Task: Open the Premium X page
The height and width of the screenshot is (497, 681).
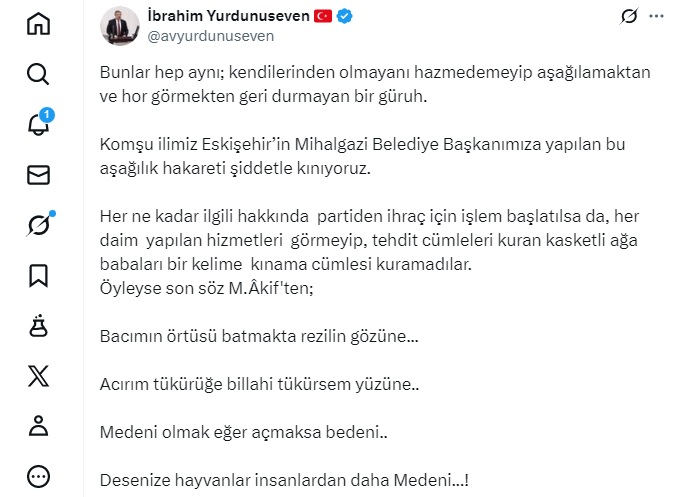Action: point(38,376)
